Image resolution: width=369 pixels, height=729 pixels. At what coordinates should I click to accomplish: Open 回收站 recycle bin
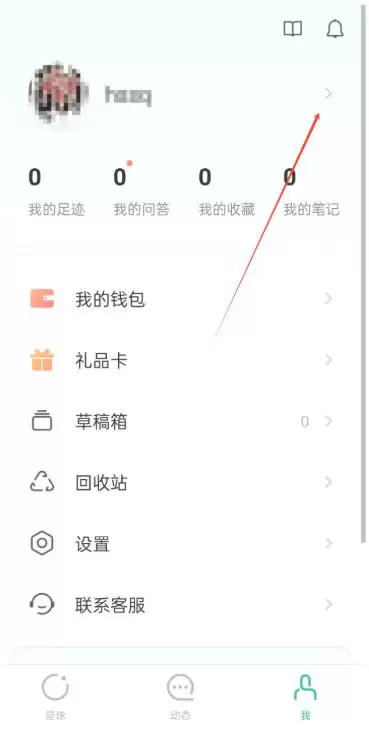point(181,483)
